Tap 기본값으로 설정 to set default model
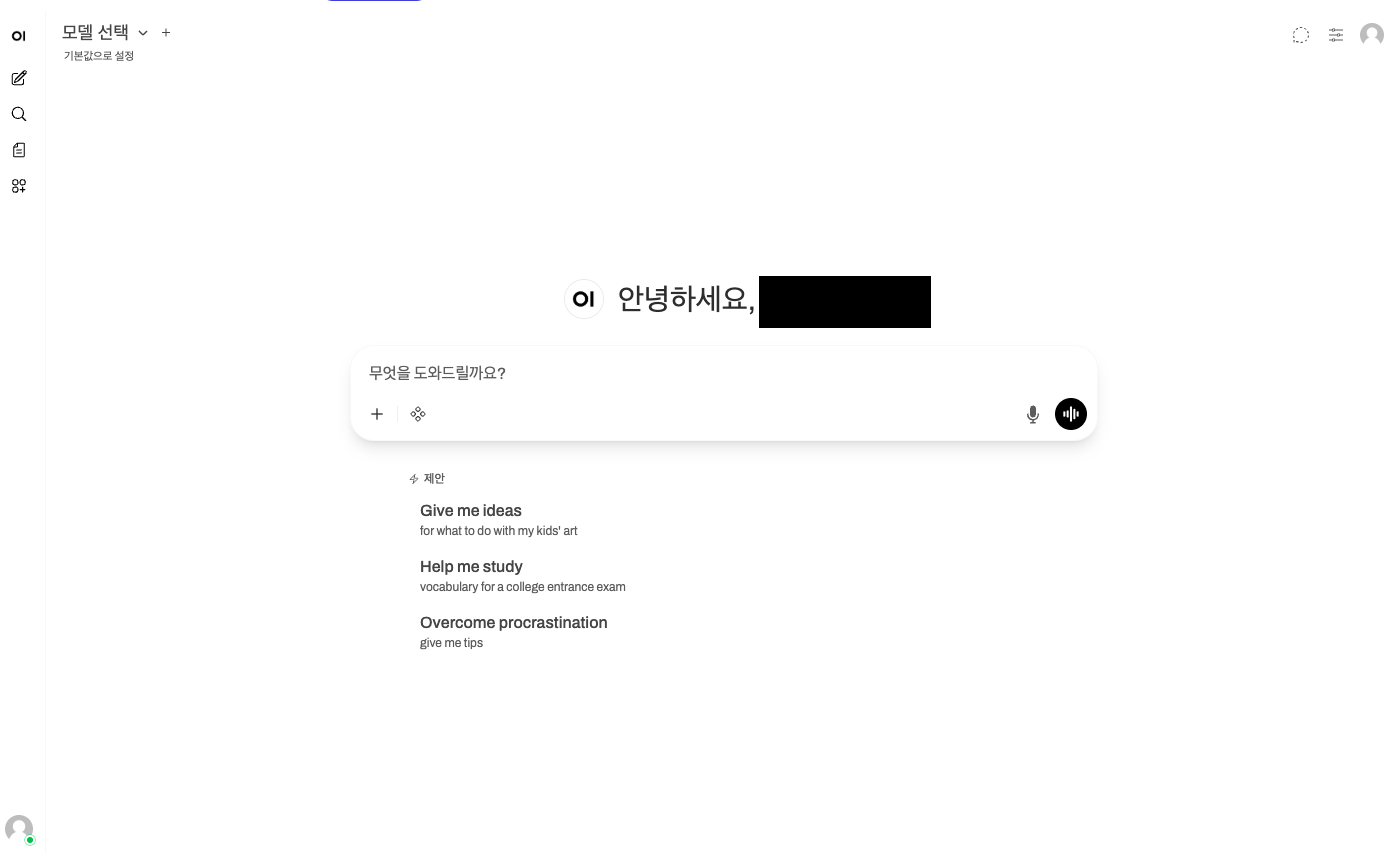The width and height of the screenshot is (1391, 853). 99,56
